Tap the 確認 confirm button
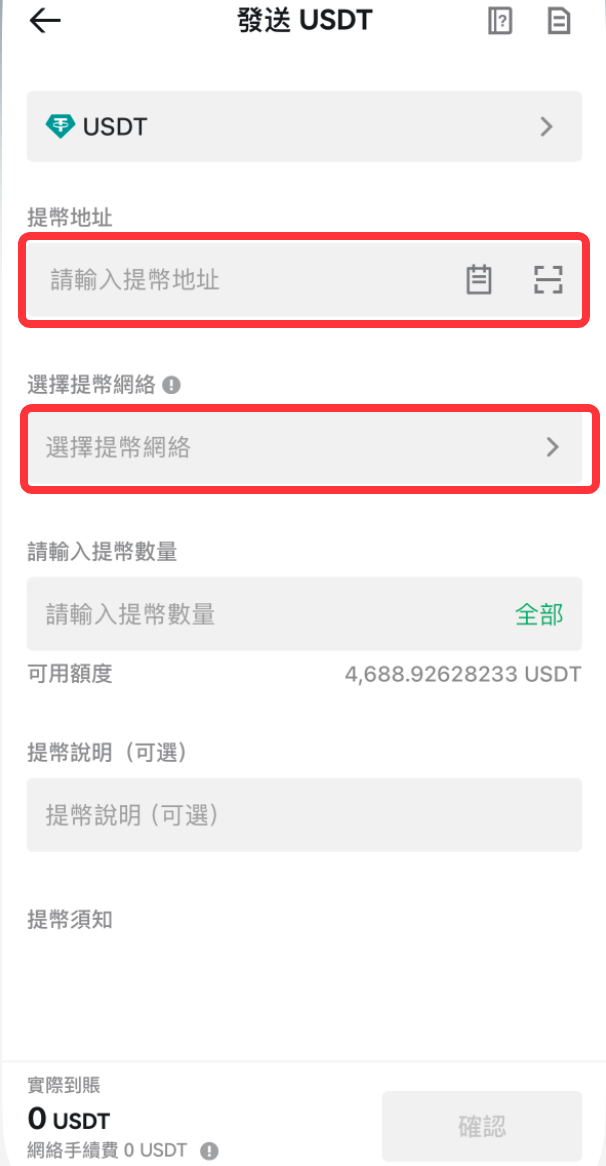 coord(482,1127)
